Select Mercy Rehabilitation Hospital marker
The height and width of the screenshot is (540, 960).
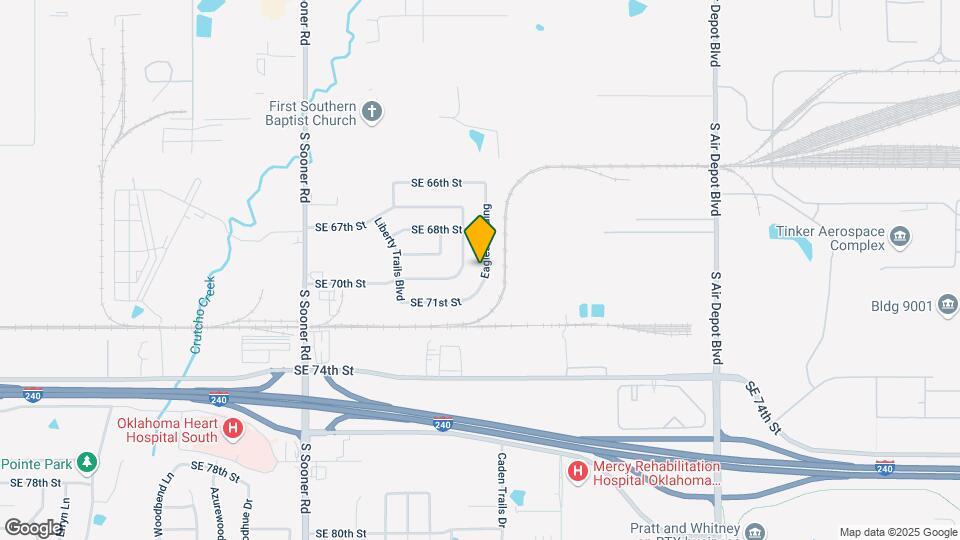point(577,472)
